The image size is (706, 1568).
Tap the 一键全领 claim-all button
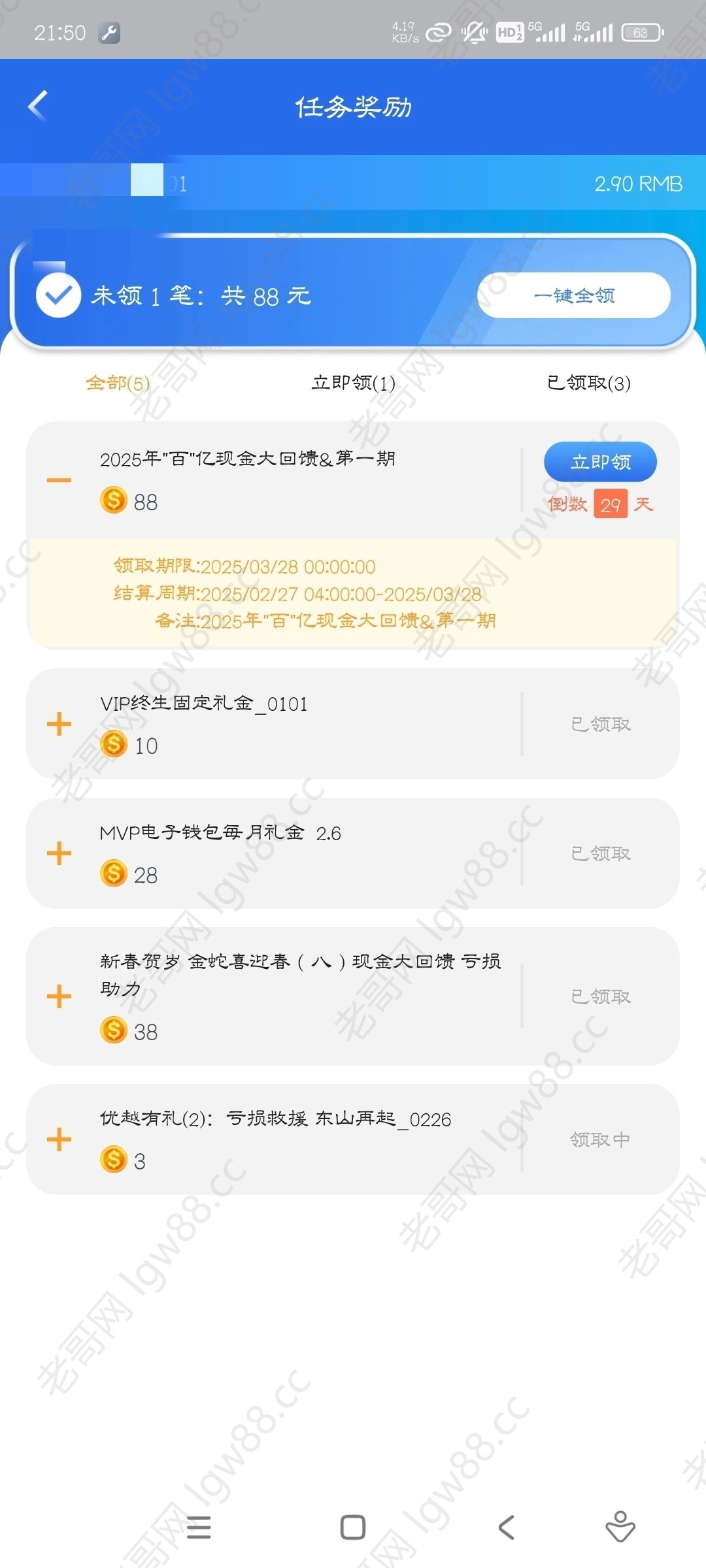click(573, 295)
